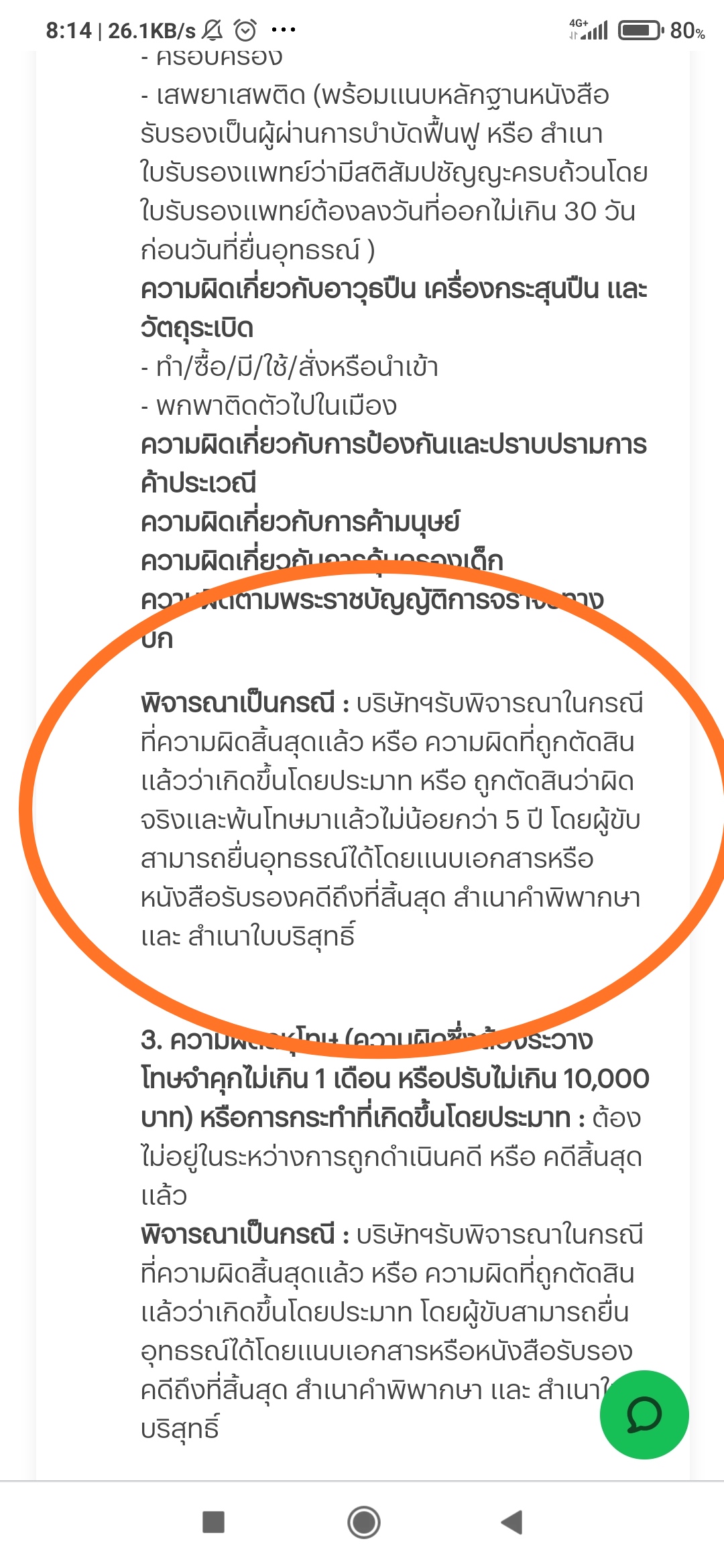This screenshot has width=724, height=1568.
Task: Open the green chat support button
Action: (x=644, y=1415)
